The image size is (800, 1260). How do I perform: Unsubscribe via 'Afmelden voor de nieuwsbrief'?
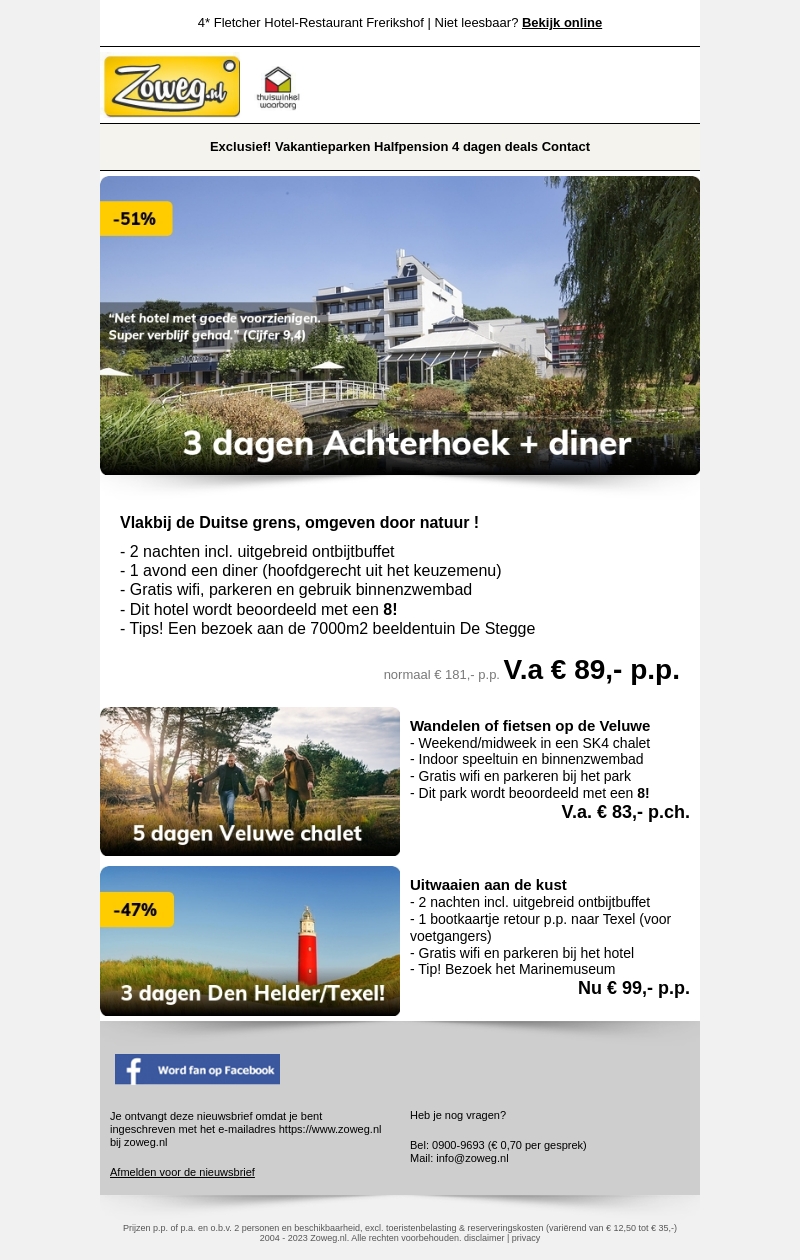182,1172
